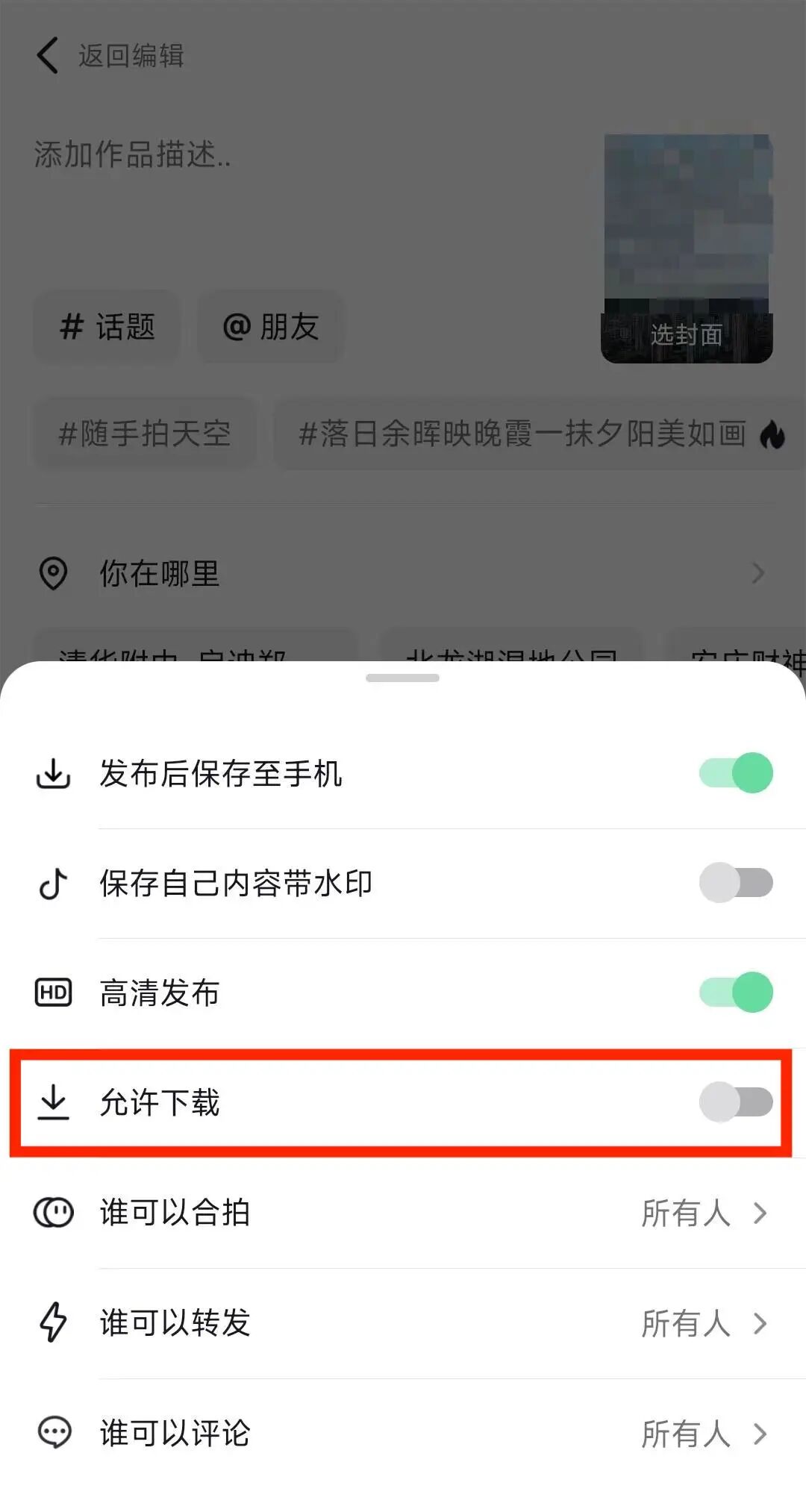The width and height of the screenshot is (806, 1512).
Task: Click the location pin icon beside 你在哪里
Action: [52, 573]
